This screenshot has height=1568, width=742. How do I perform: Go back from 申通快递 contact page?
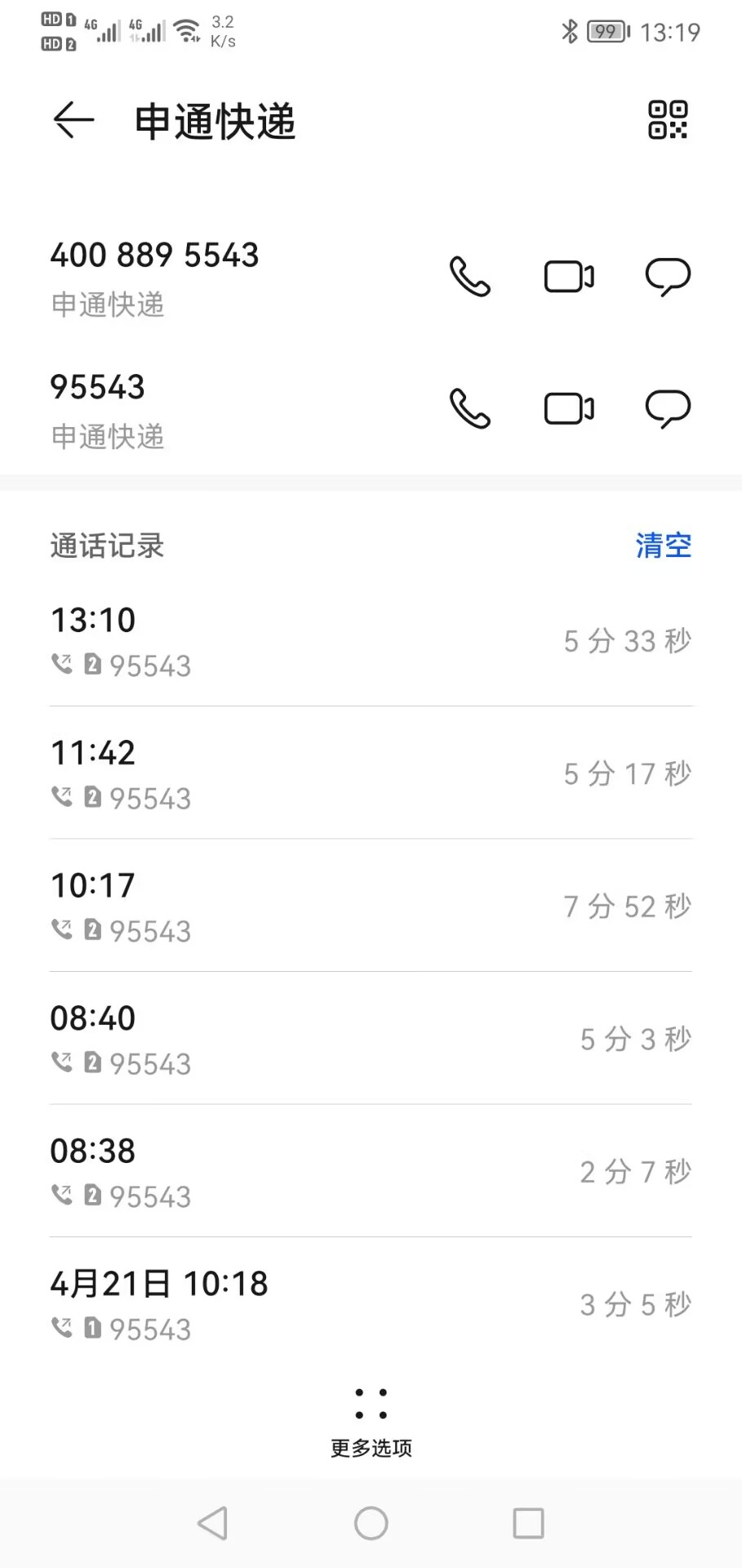tap(73, 121)
